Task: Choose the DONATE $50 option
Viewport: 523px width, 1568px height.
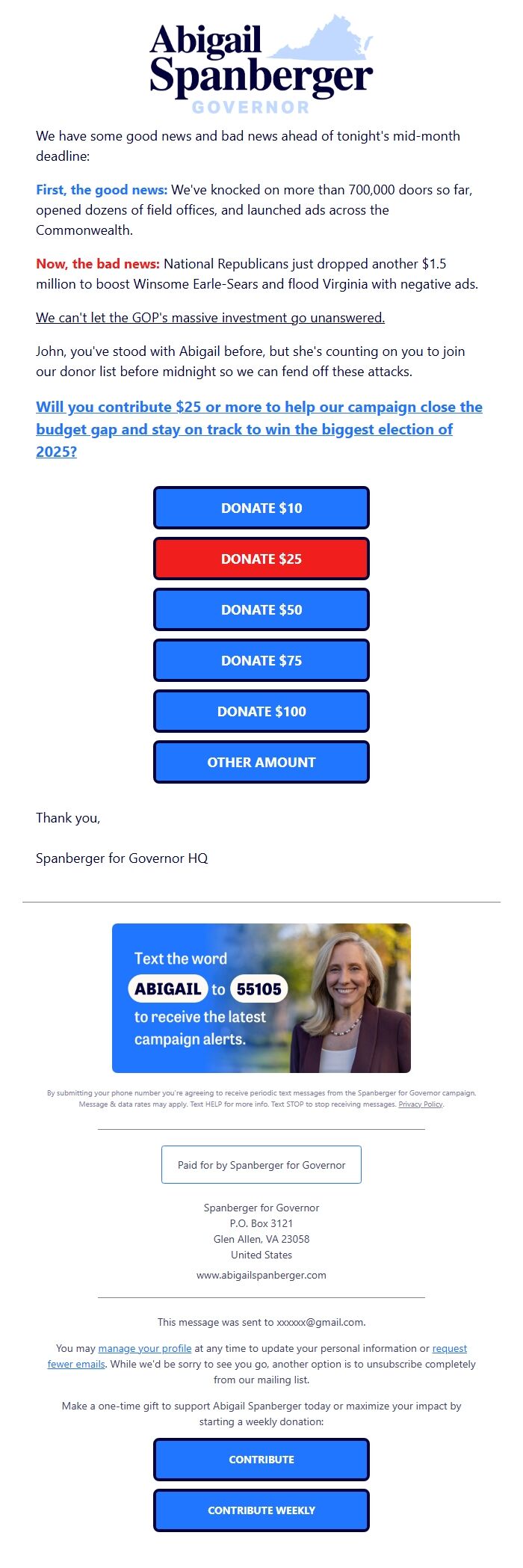Action: (261, 610)
